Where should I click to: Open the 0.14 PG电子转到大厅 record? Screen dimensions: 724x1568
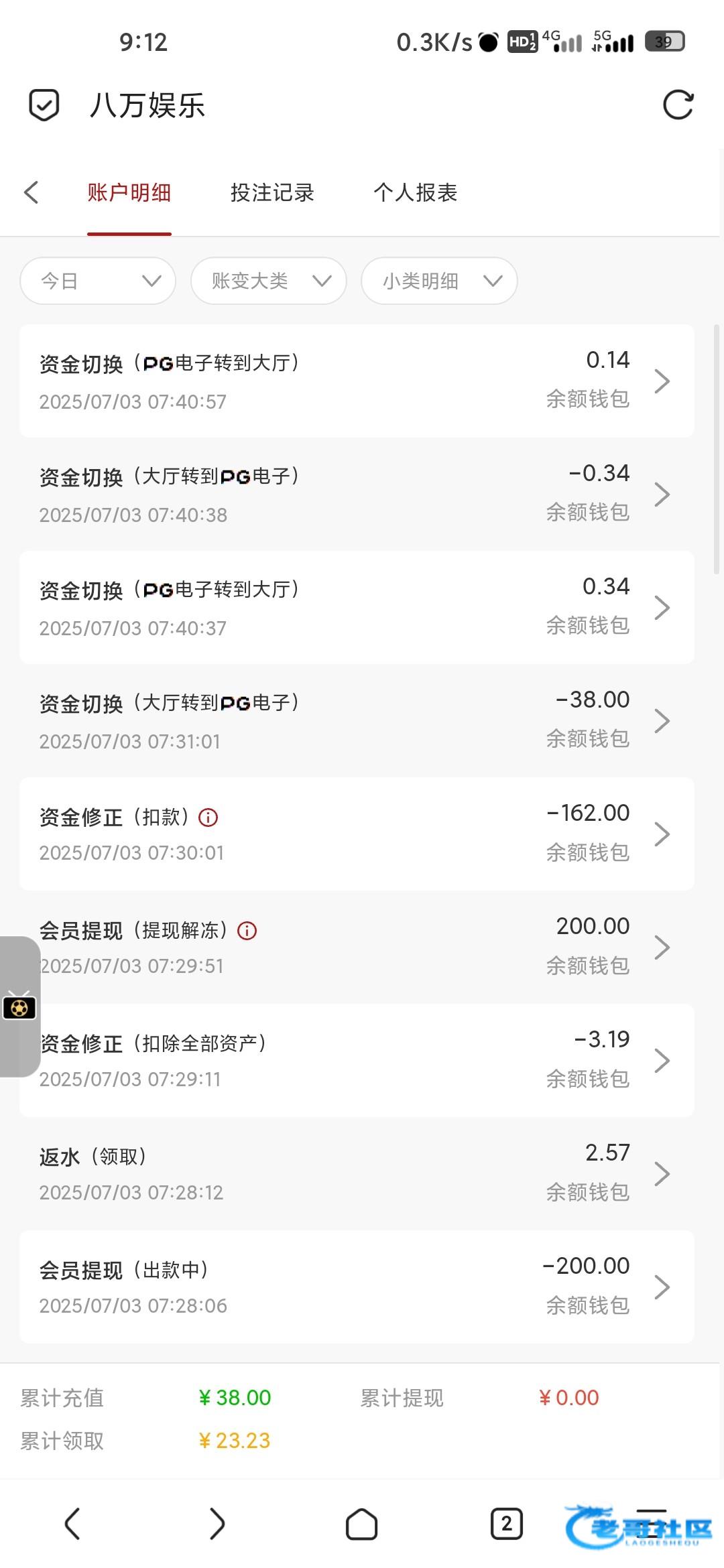pos(357,381)
